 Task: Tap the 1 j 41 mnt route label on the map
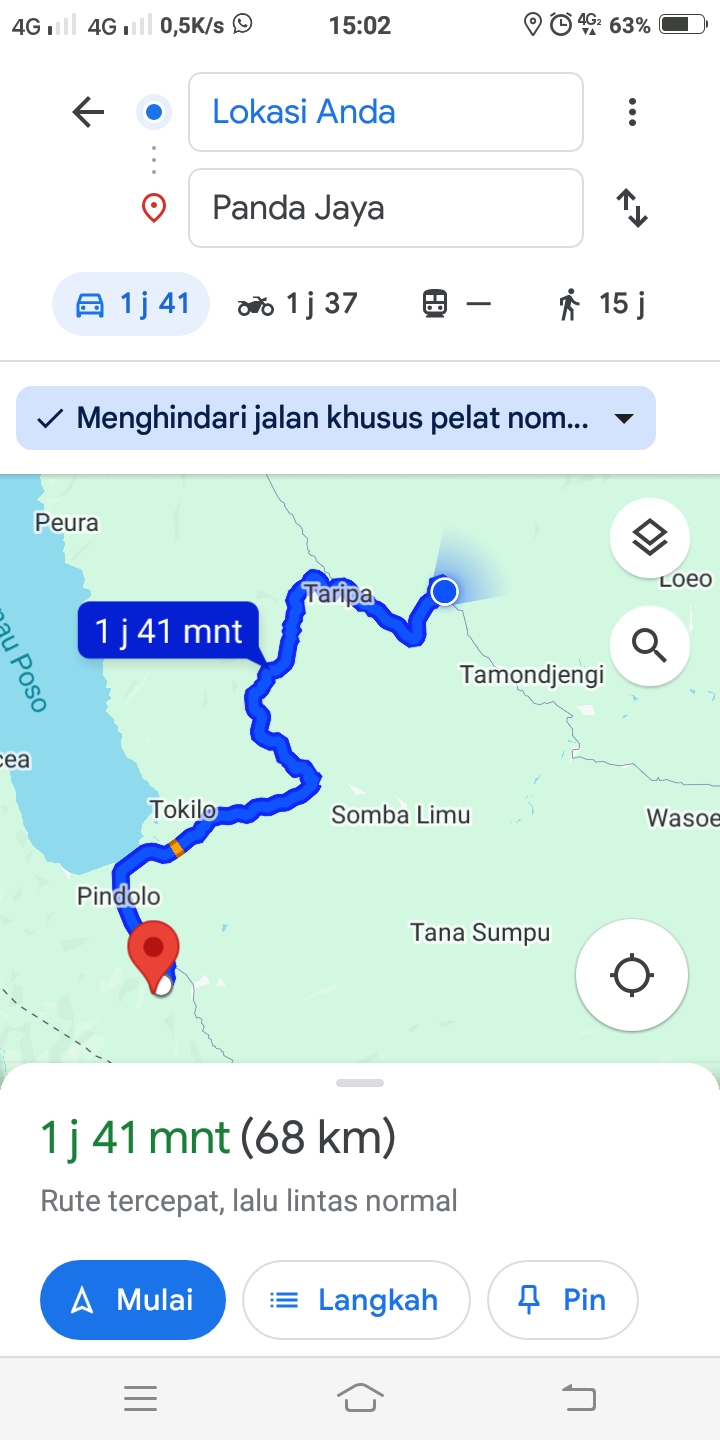coord(168,631)
